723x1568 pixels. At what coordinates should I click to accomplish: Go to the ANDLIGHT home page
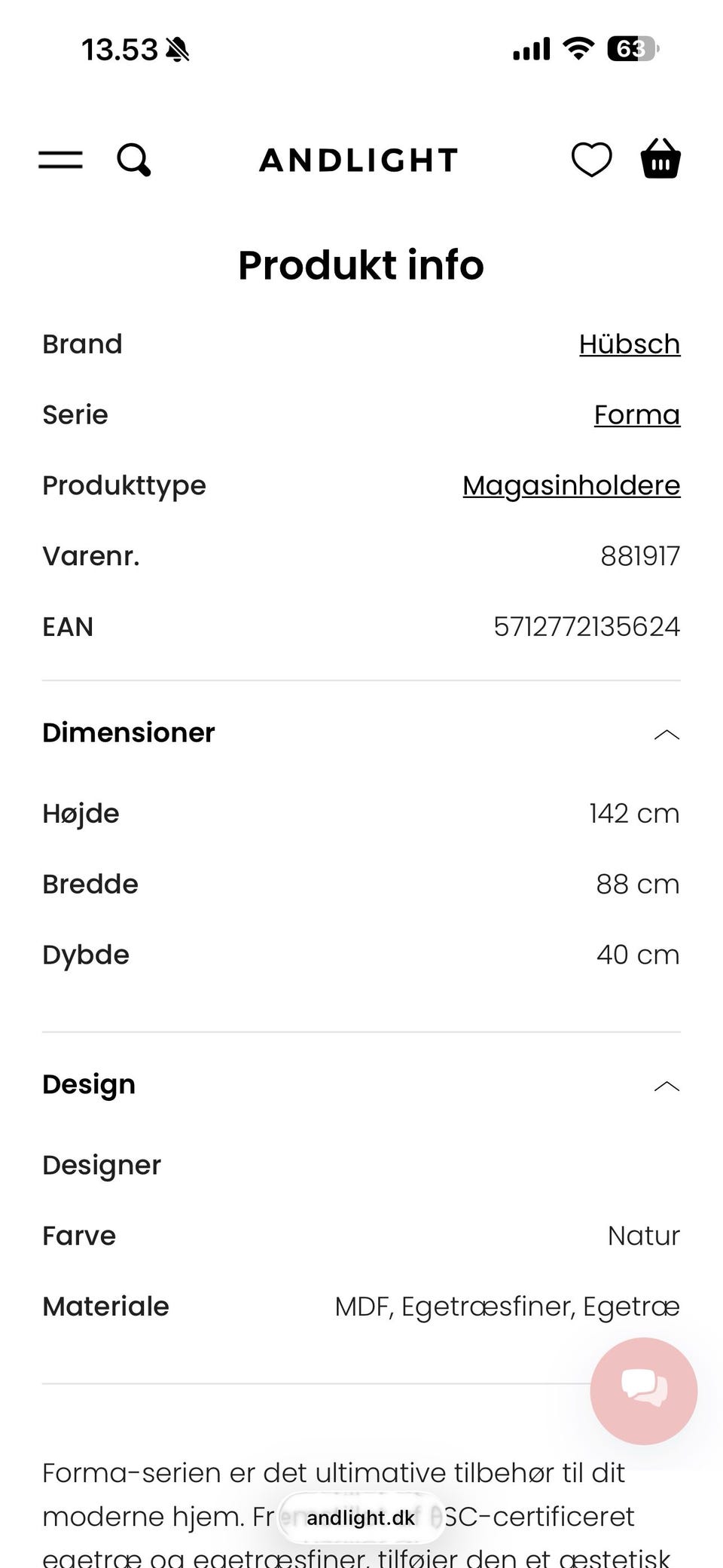click(359, 160)
